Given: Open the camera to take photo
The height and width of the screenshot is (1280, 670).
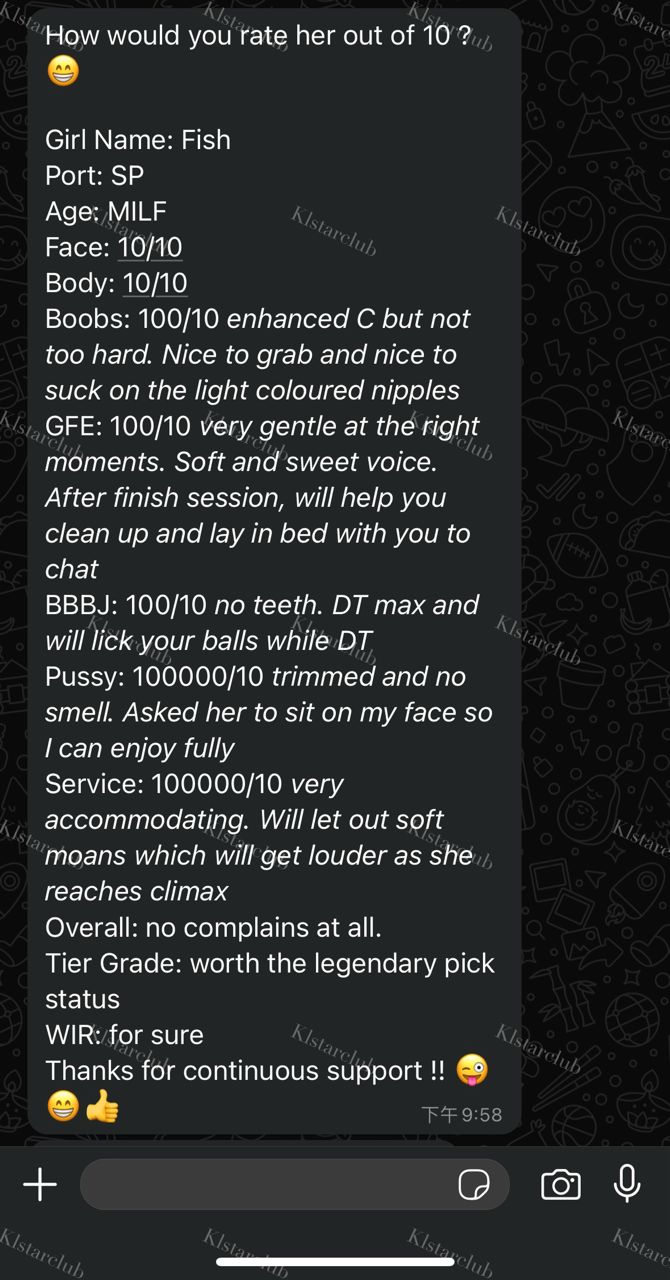Looking at the screenshot, I should [560, 1185].
